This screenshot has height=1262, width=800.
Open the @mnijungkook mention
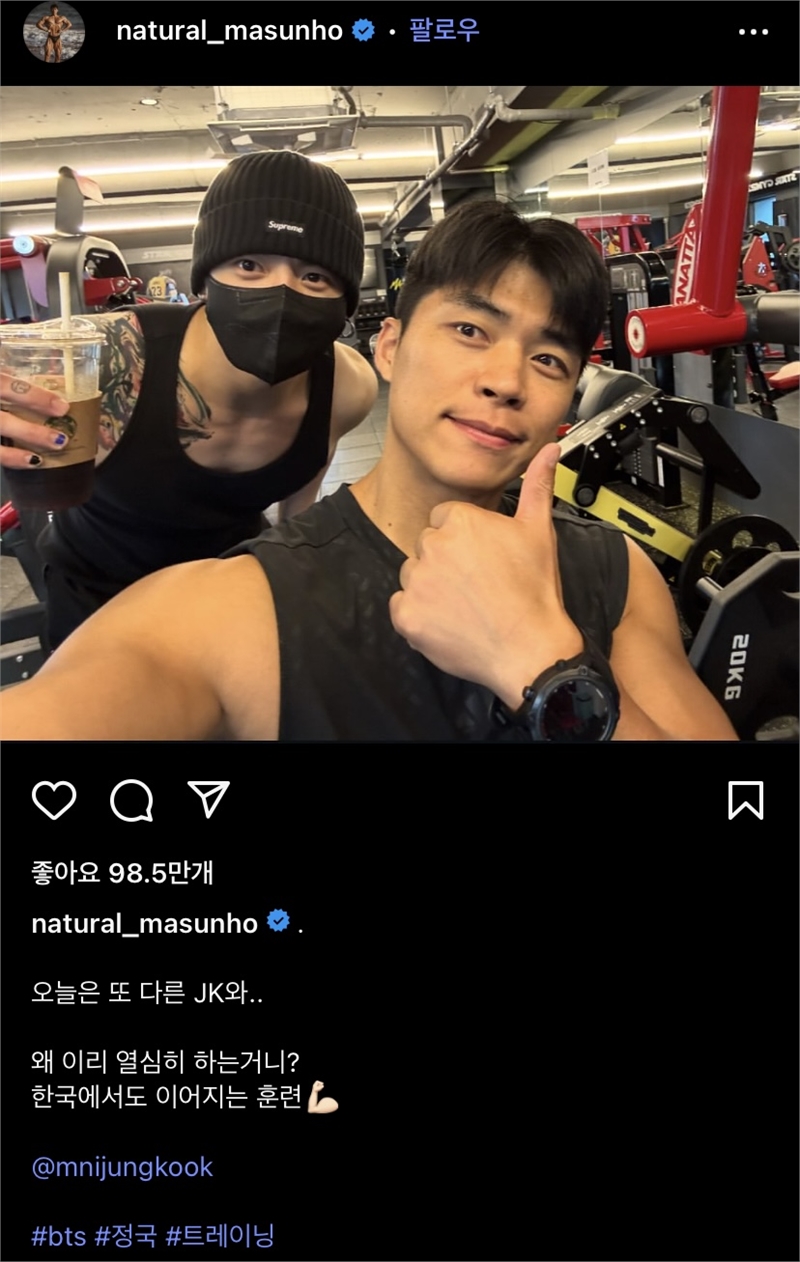122,1167
